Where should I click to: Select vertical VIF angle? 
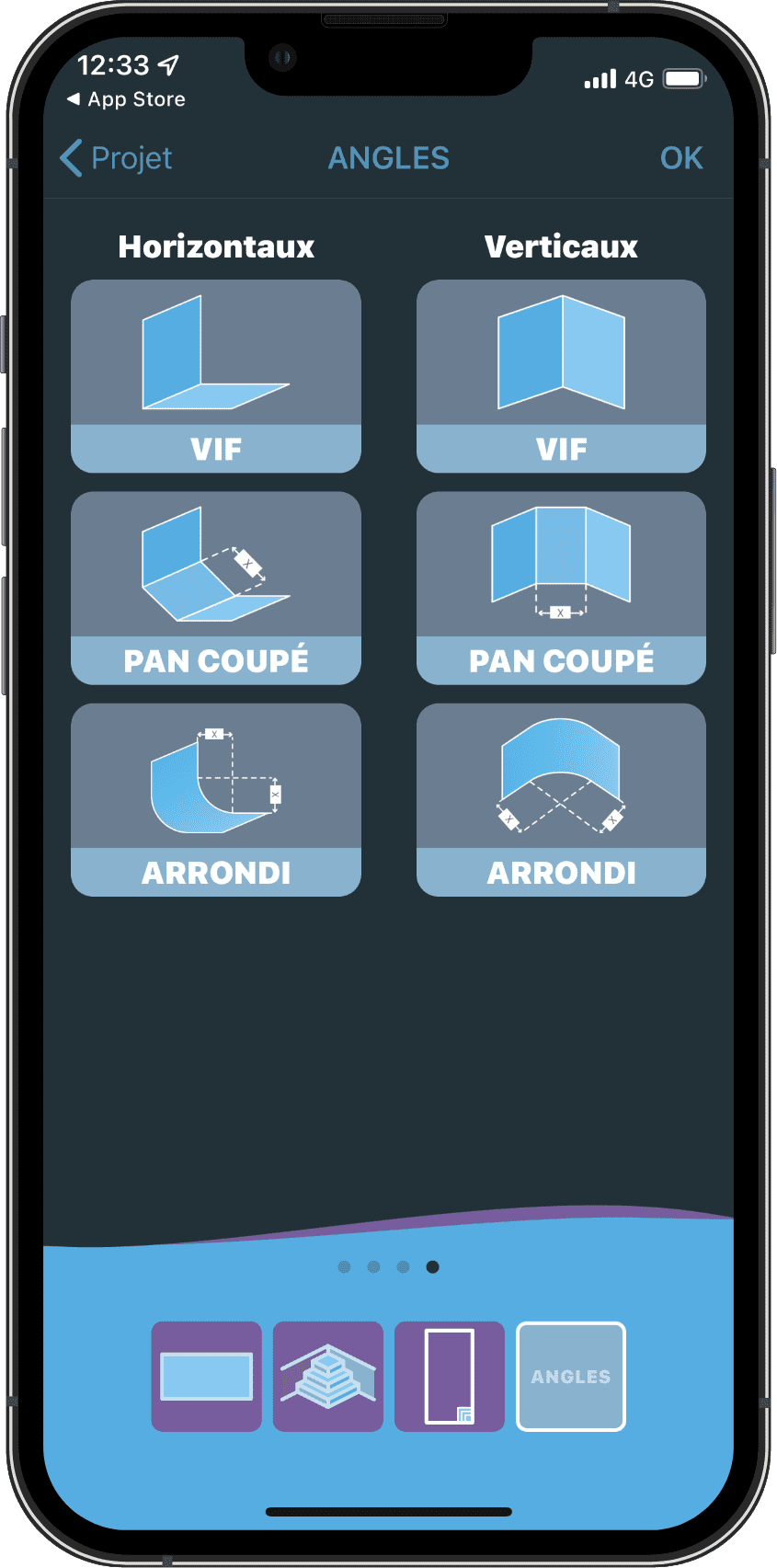point(561,376)
